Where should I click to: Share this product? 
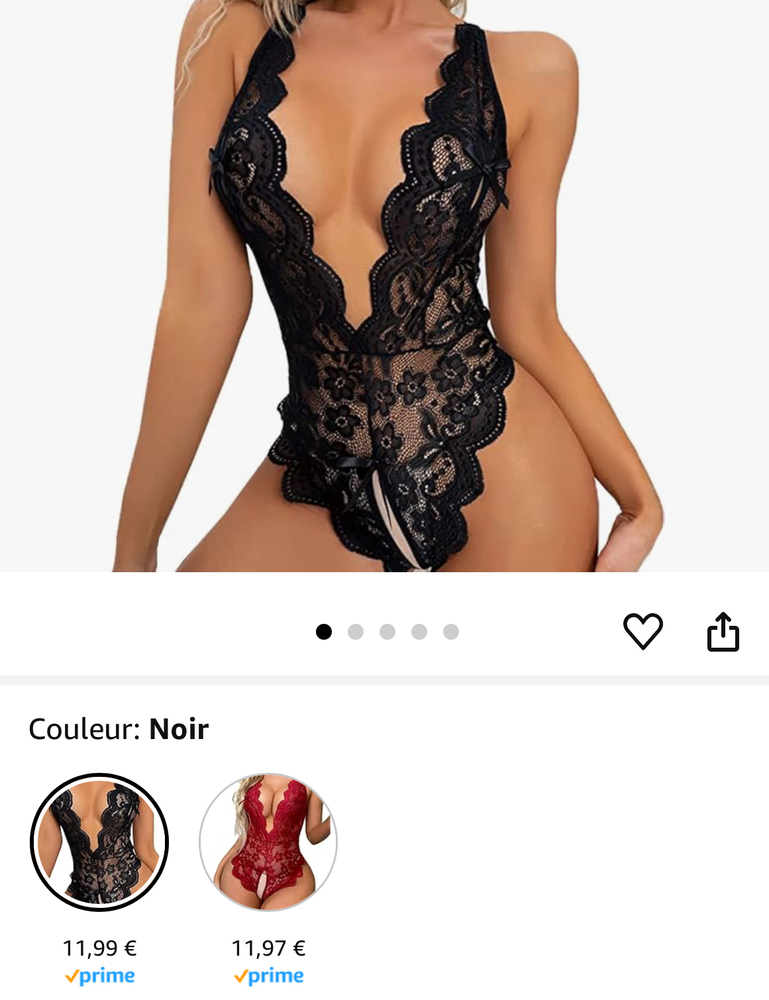(723, 632)
